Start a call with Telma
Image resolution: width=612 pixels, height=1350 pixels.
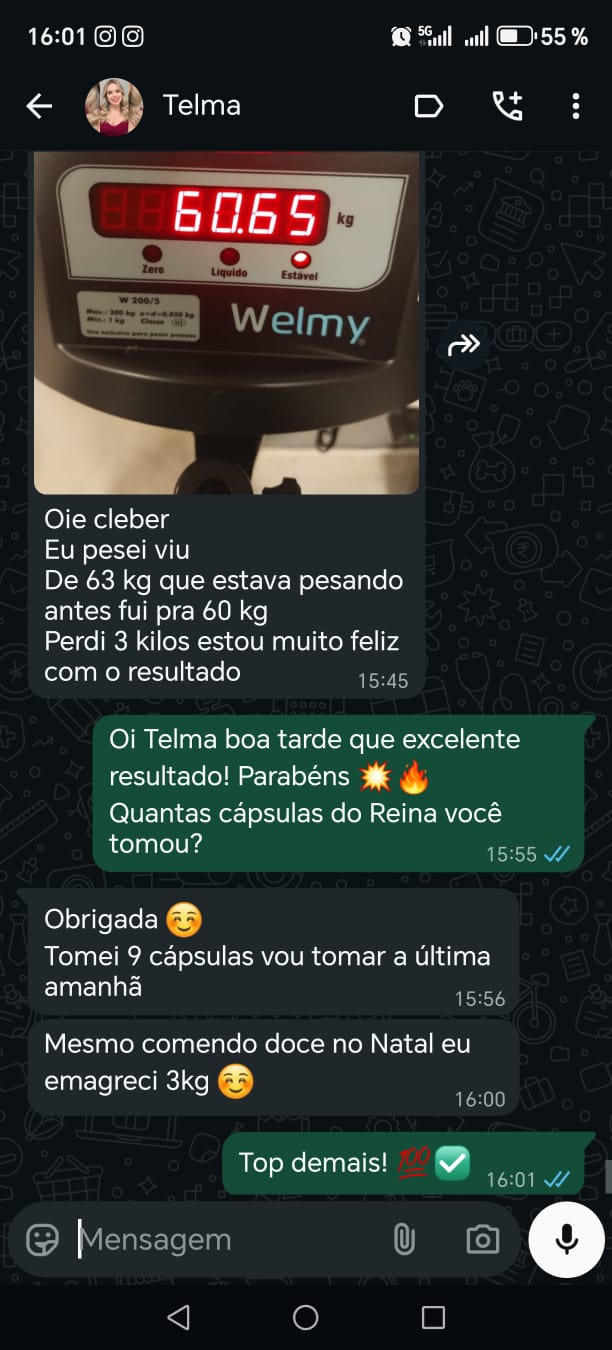tap(507, 106)
